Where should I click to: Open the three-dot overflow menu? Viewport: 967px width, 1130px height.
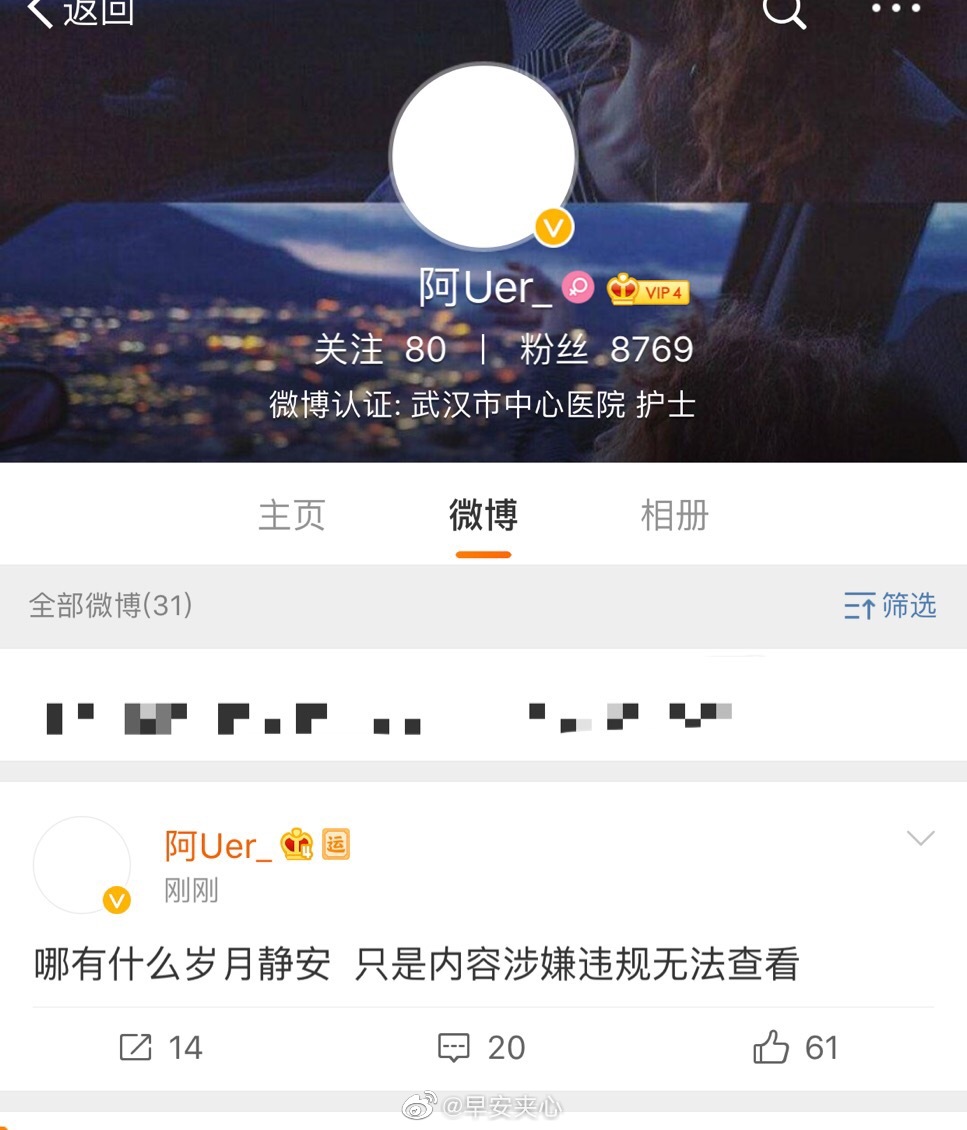896,9
